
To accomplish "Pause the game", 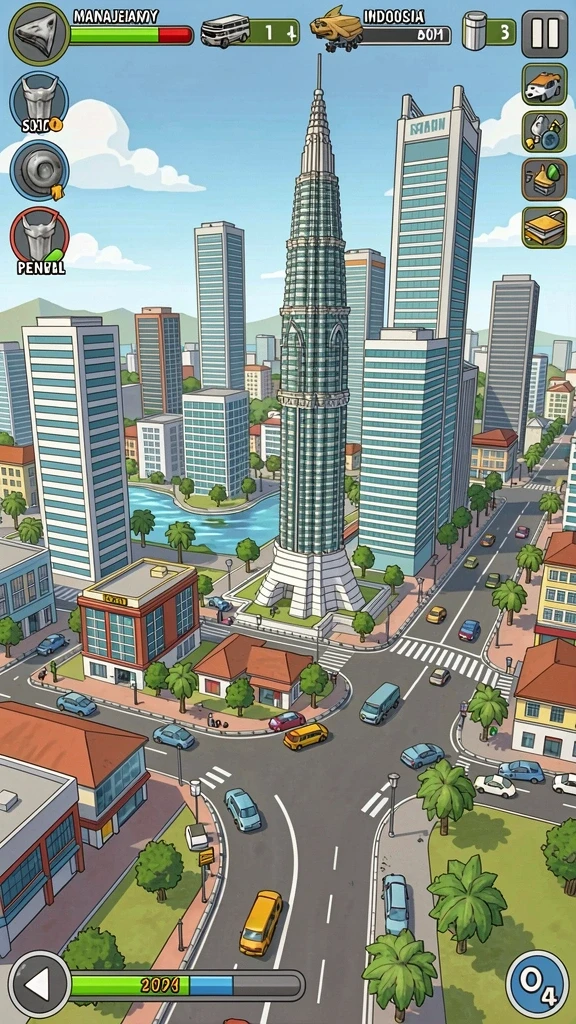I will click(x=545, y=33).
